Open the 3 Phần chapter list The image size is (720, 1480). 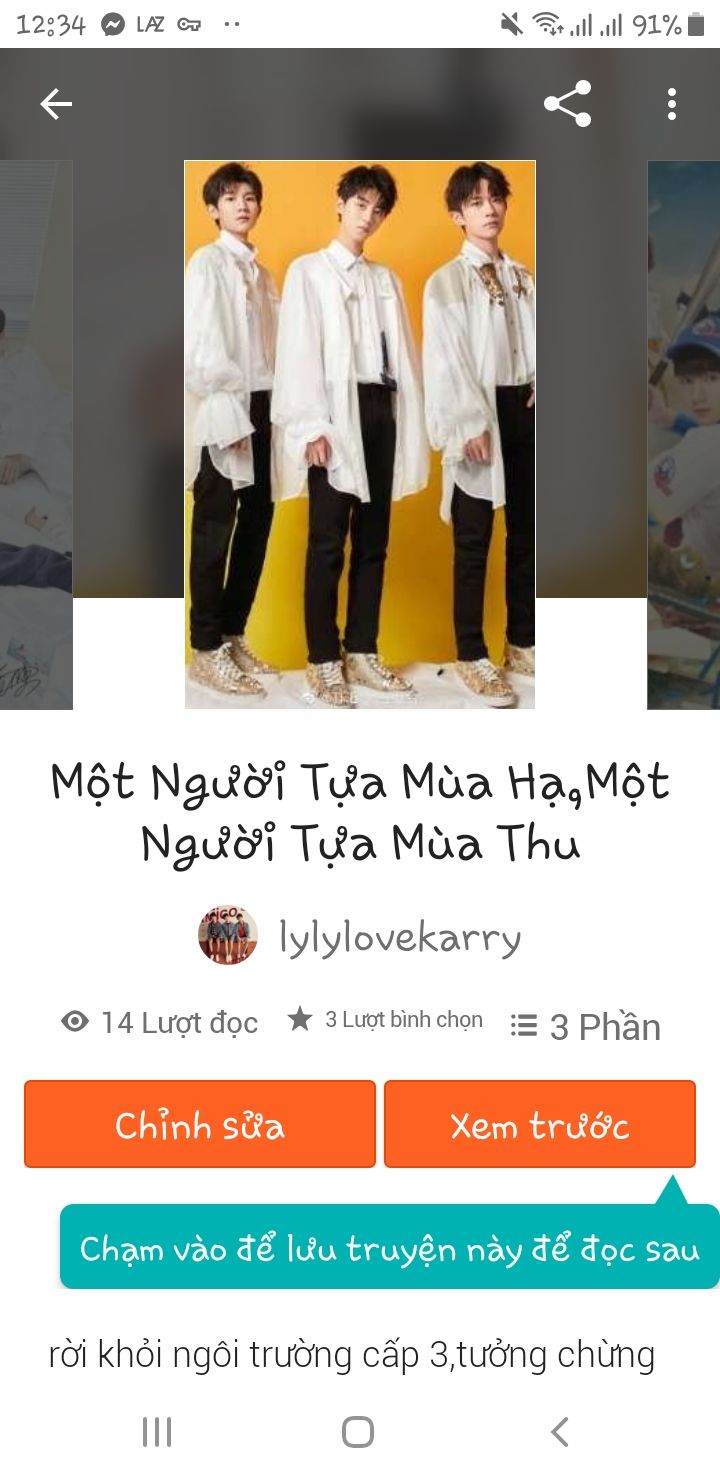pos(585,1026)
